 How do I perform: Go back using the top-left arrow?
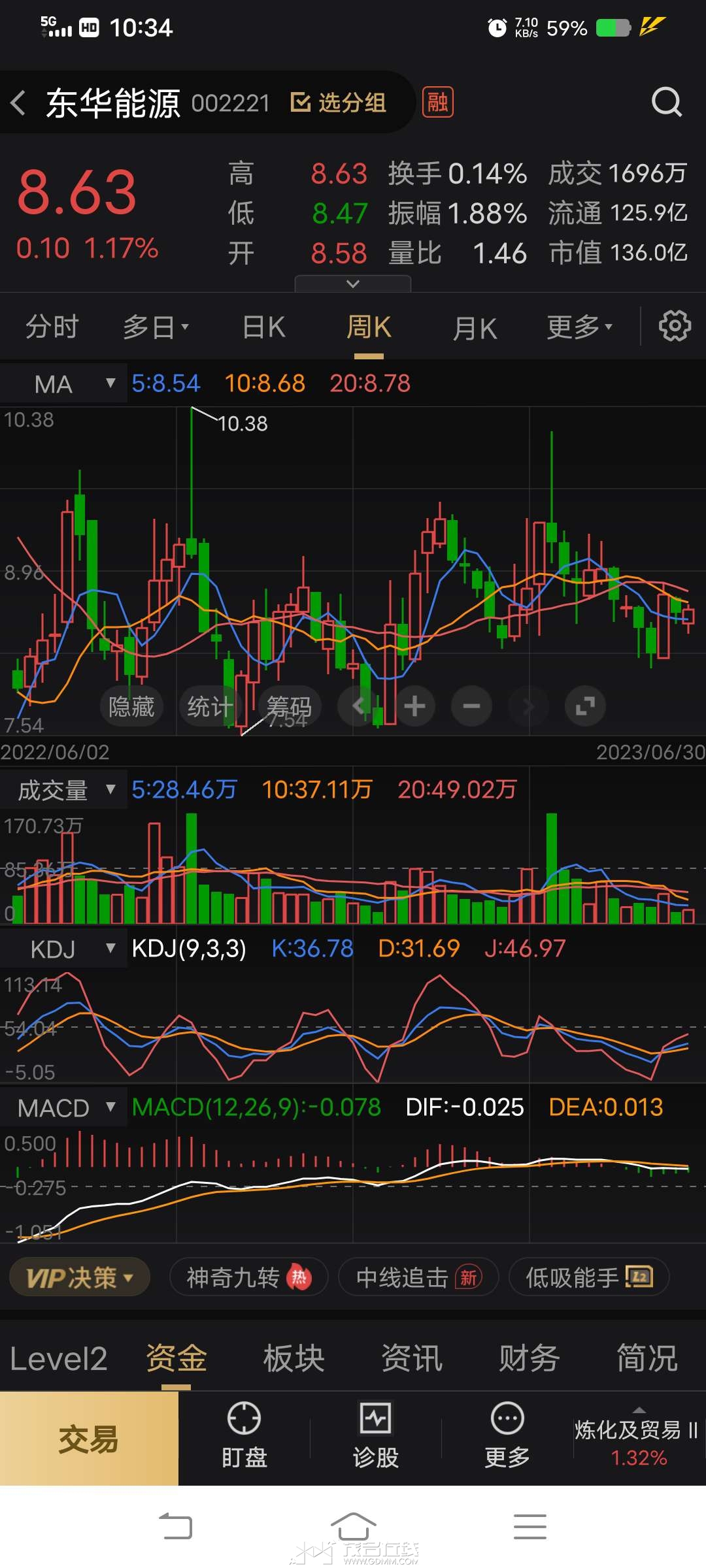coord(18,103)
